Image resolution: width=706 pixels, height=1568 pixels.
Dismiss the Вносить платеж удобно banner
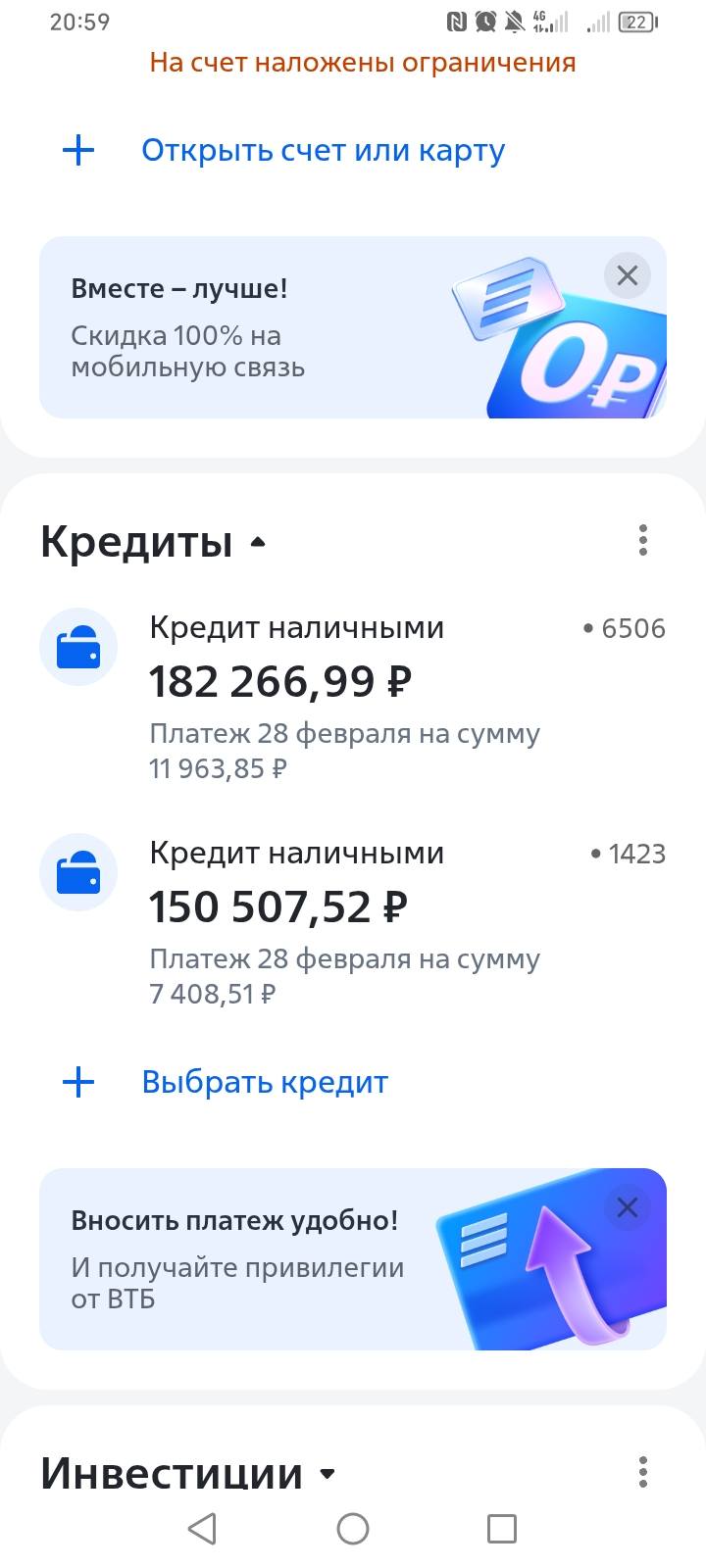[x=627, y=1207]
